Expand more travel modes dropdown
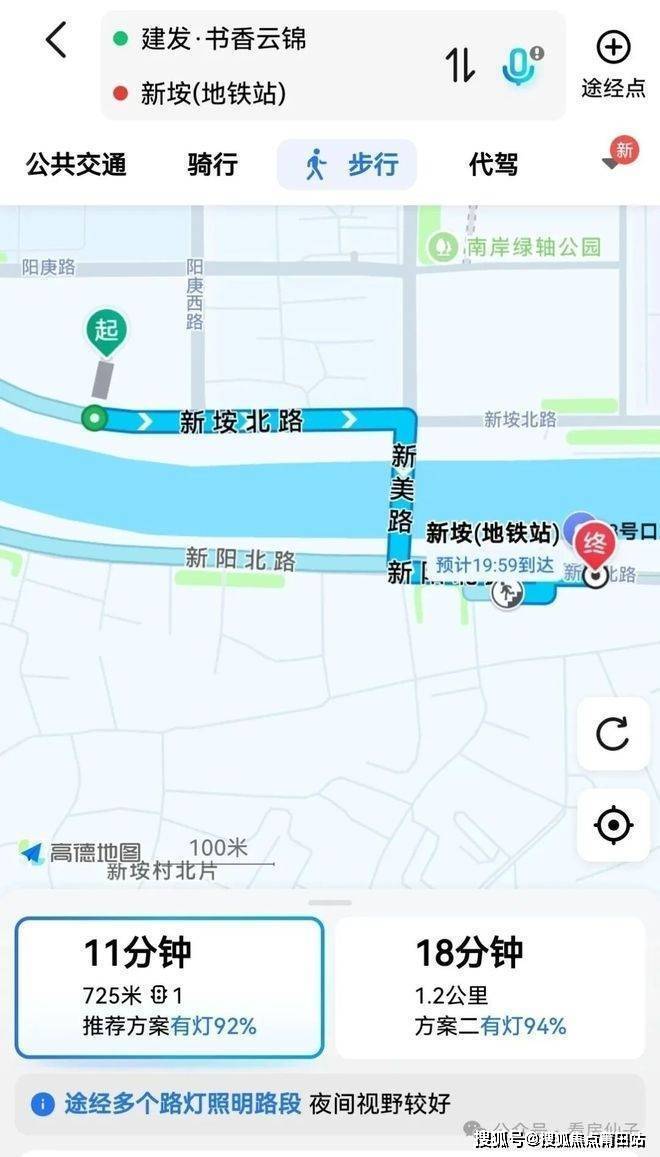Screen dimensions: 660x1157 tap(614, 161)
